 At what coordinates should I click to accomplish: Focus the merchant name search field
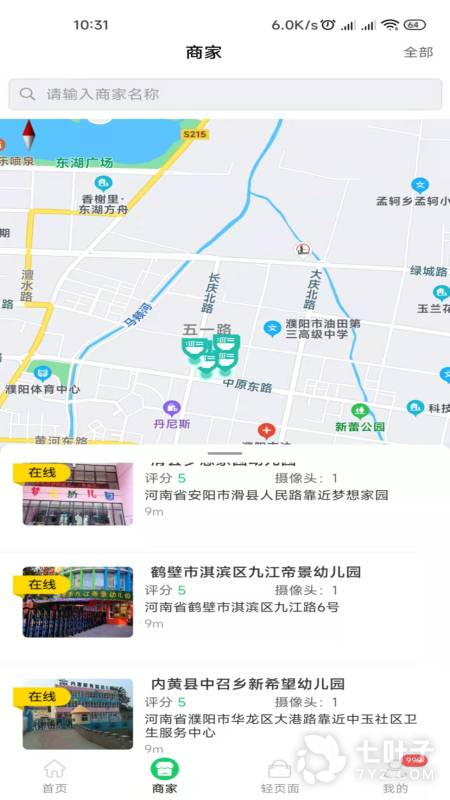pyautogui.click(x=225, y=94)
